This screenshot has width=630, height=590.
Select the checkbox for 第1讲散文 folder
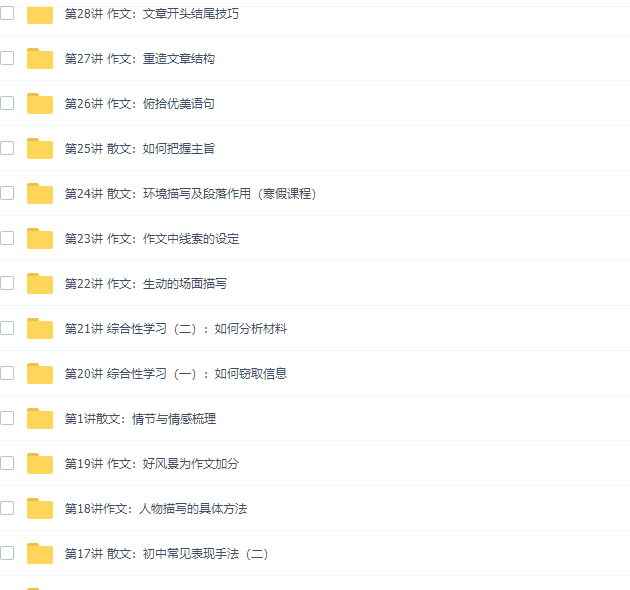click(7, 418)
